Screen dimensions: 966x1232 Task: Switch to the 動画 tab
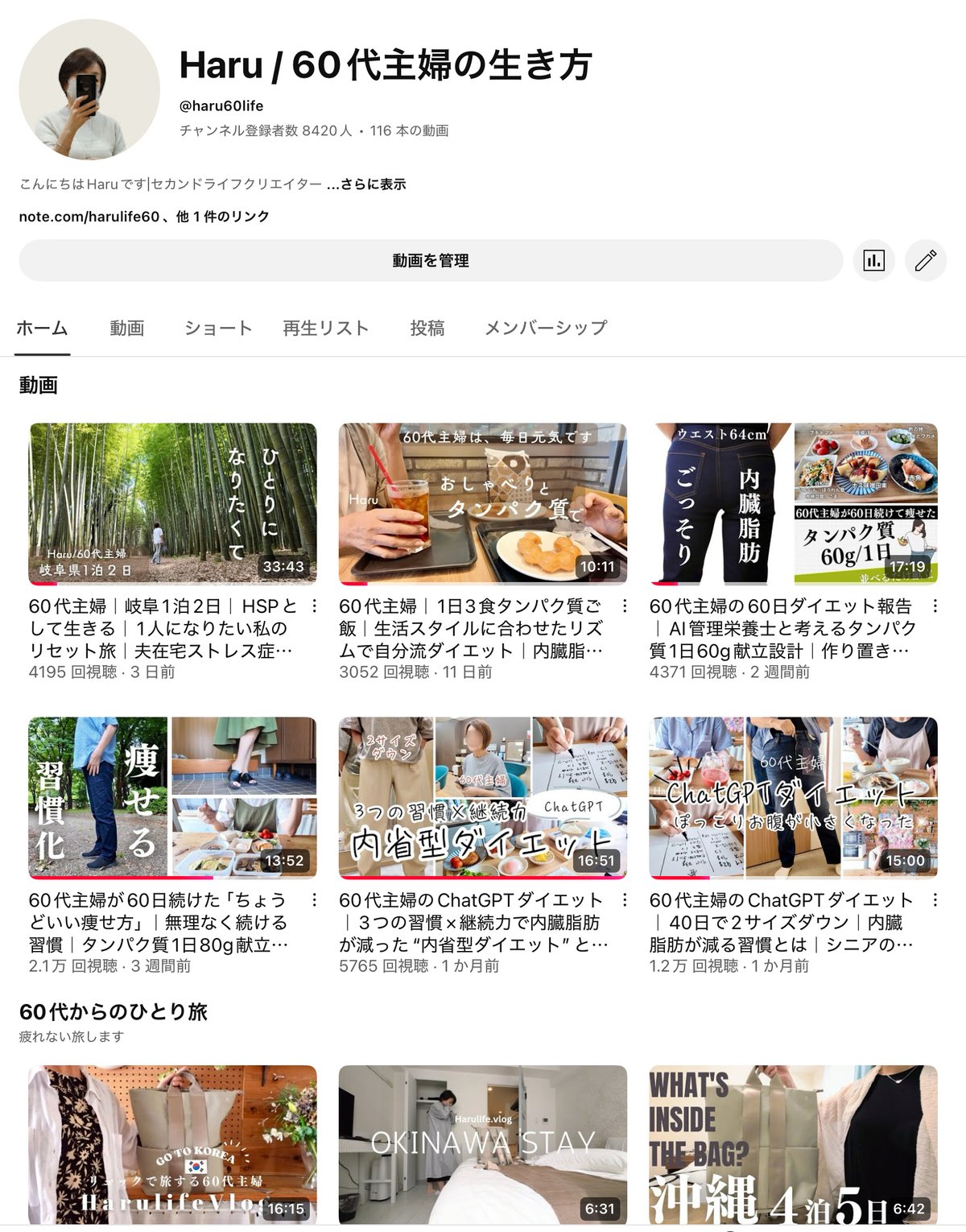pos(127,328)
